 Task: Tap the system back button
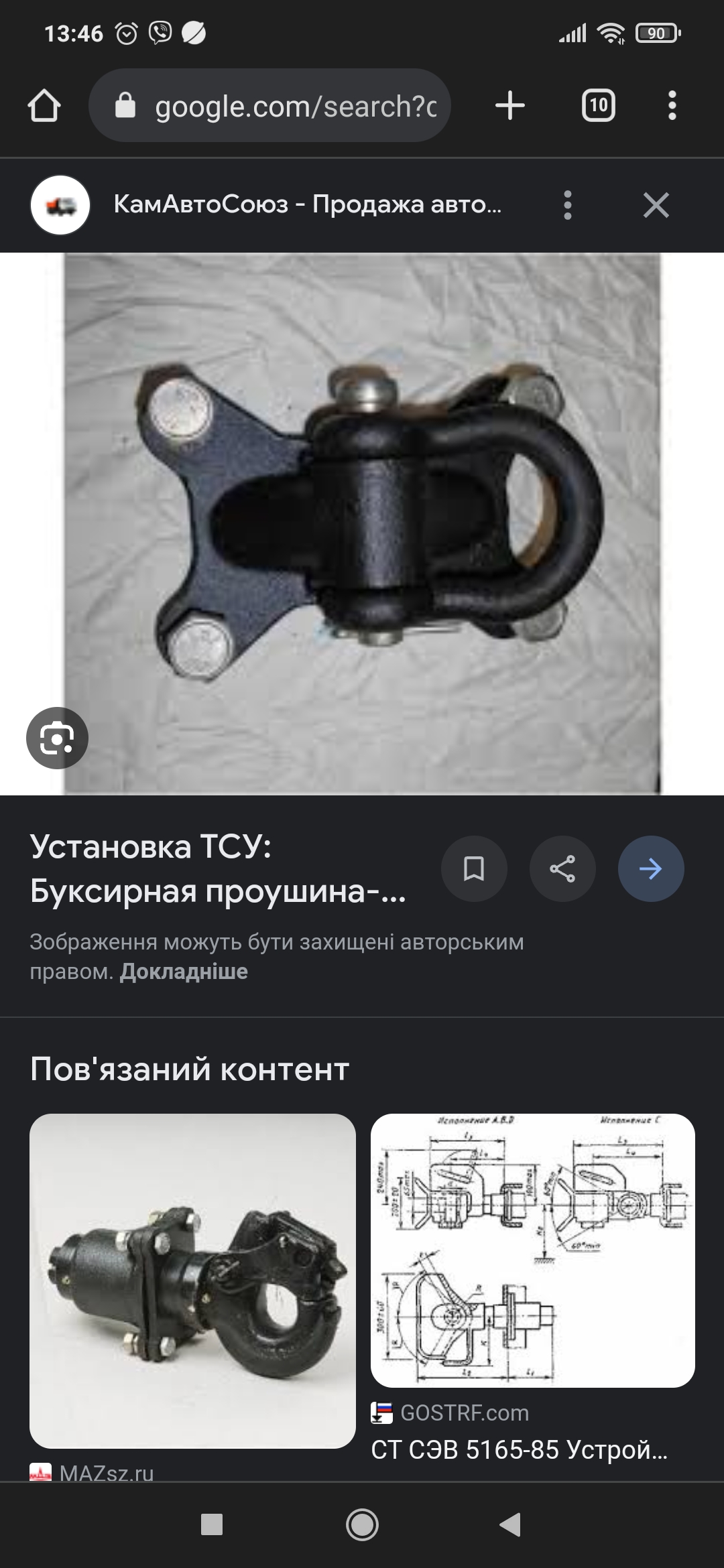click(510, 1524)
